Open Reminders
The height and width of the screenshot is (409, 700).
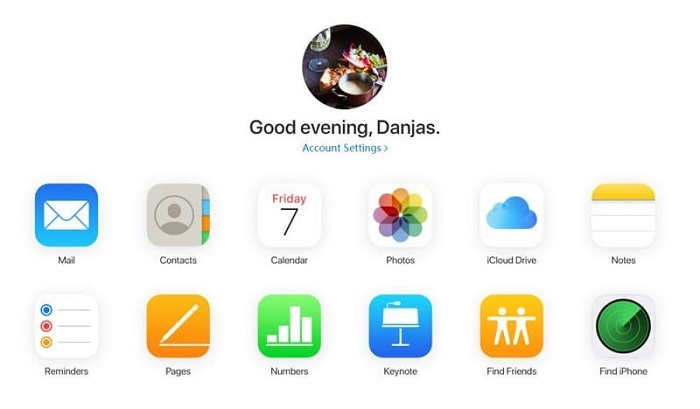66,326
